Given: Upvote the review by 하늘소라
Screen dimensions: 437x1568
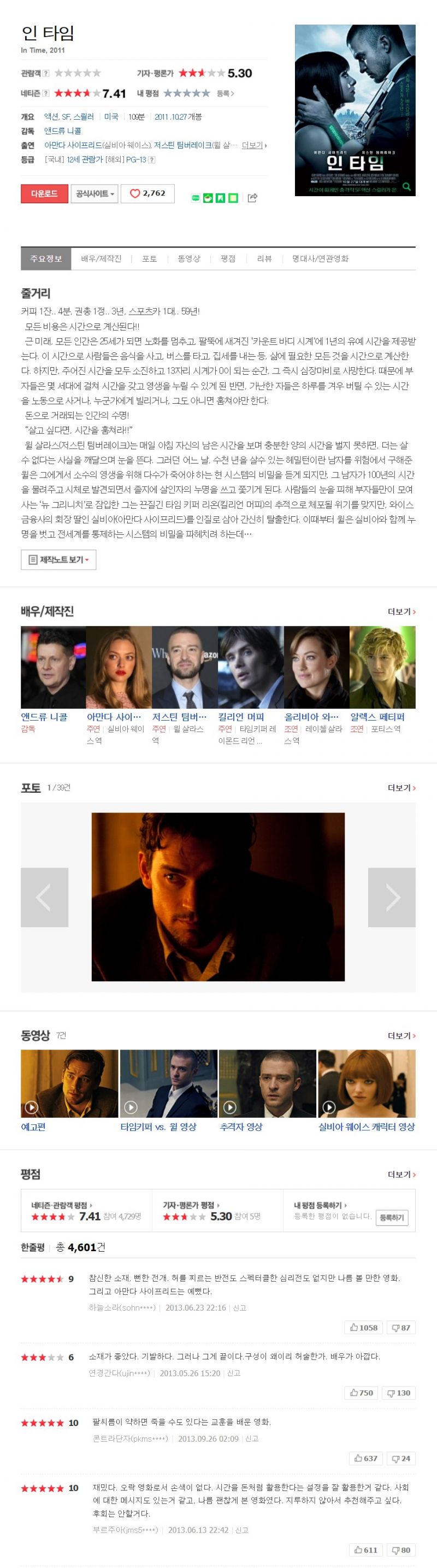Looking at the screenshot, I should click(x=364, y=1328).
